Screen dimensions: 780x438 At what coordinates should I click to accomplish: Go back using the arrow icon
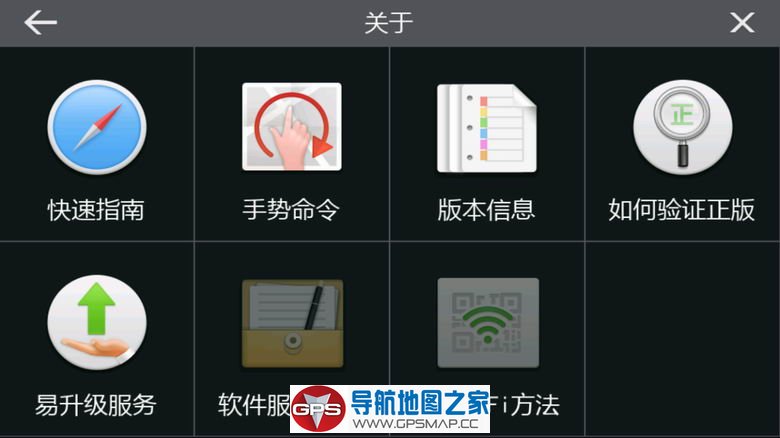tap(40, 23)
